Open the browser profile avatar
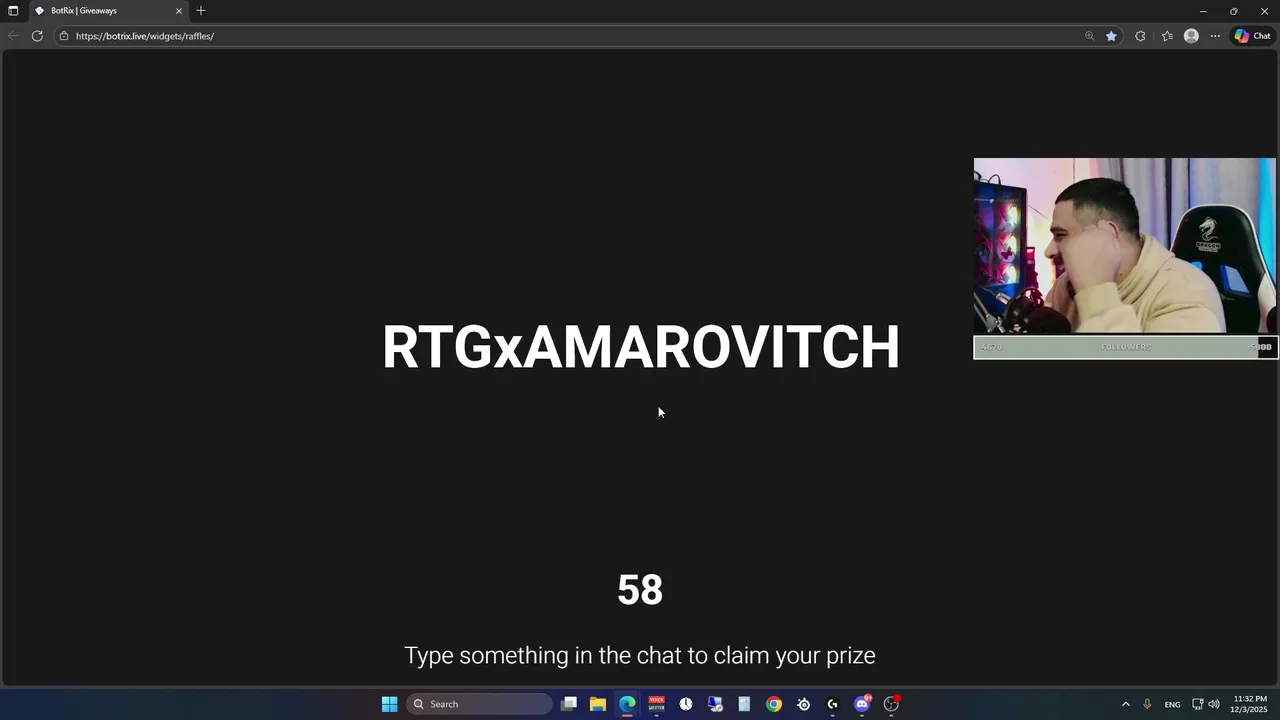The width and height of the screenshot is (1280, 720). pos(1191,36)
